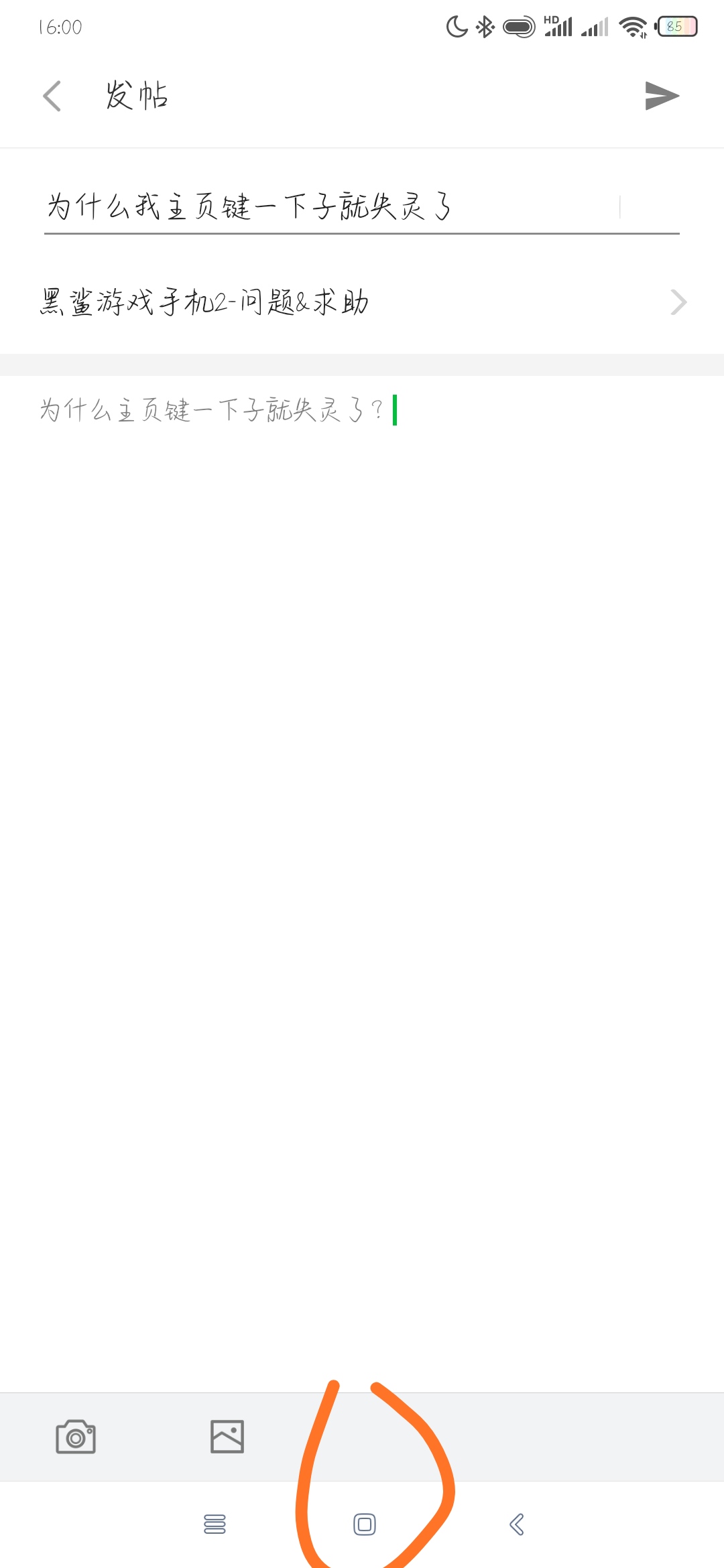Viewport: 724px width, 1568px height.
Task: Open recent apps from the navigation bar
Action: 215,1524
